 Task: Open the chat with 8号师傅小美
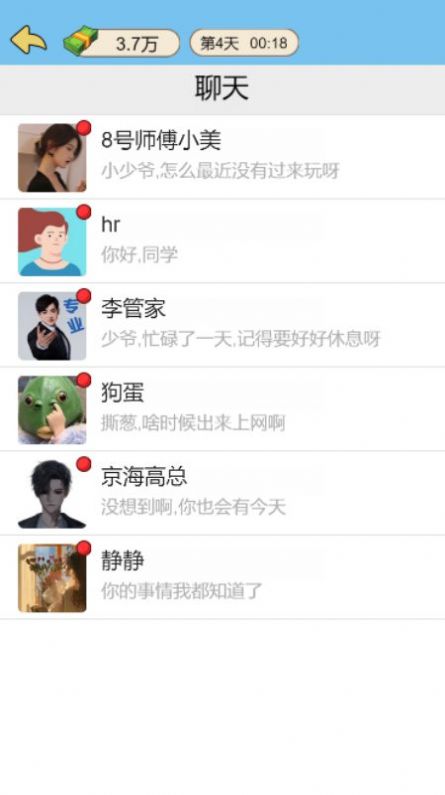click(x=222, y=157)
